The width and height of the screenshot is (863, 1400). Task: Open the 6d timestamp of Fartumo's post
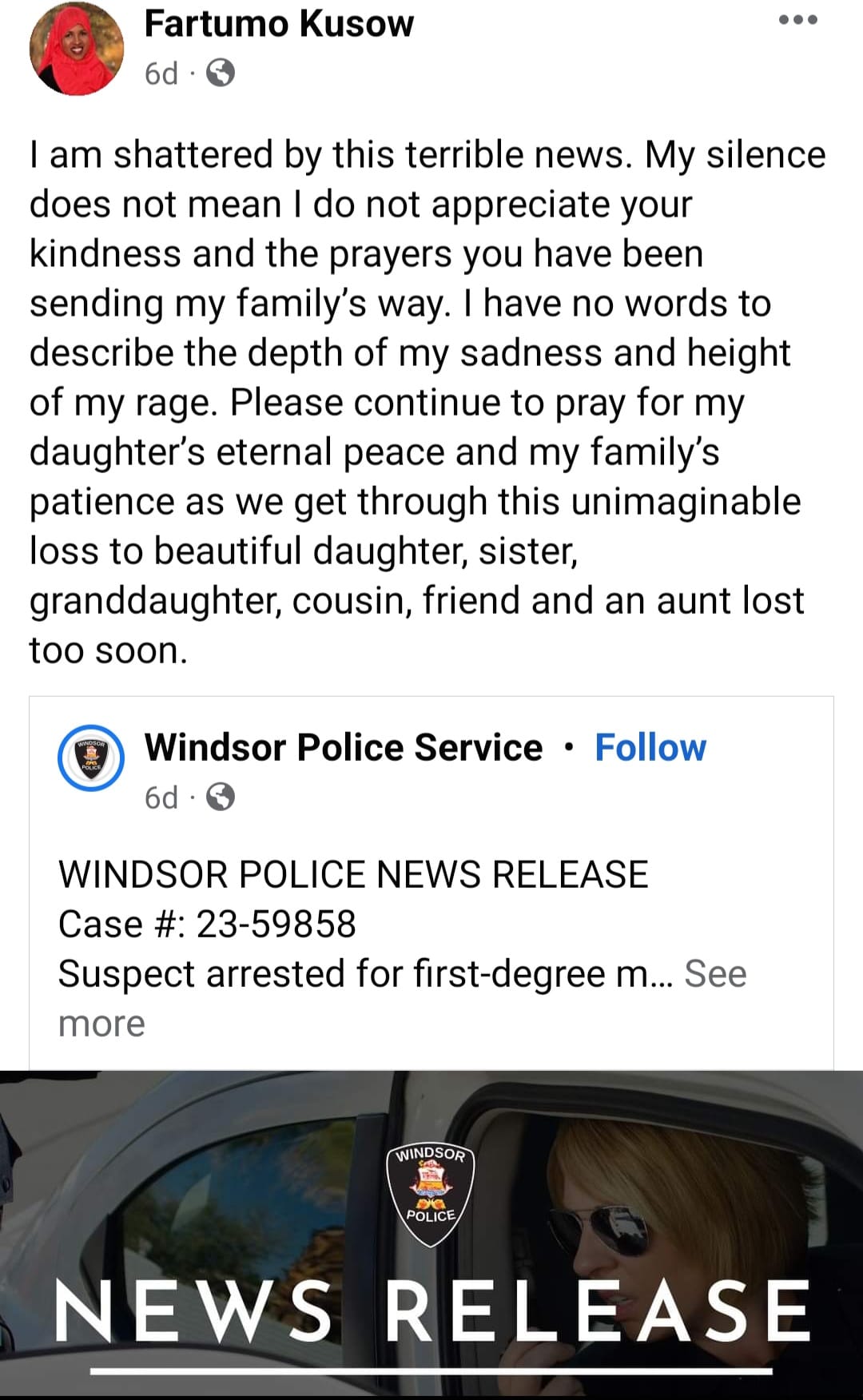coord(160,74)
